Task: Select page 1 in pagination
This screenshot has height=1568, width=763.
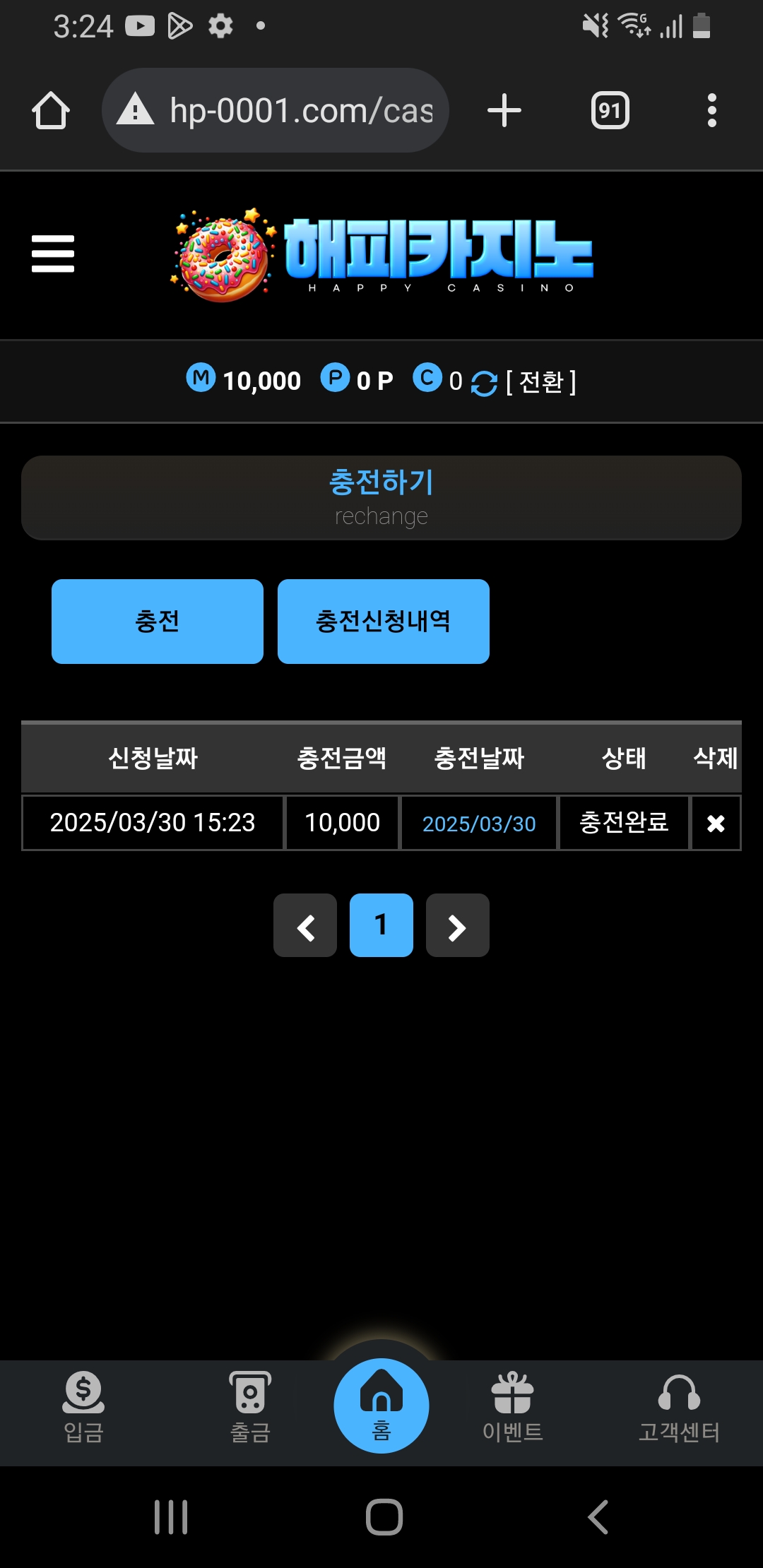Action: 381,925
